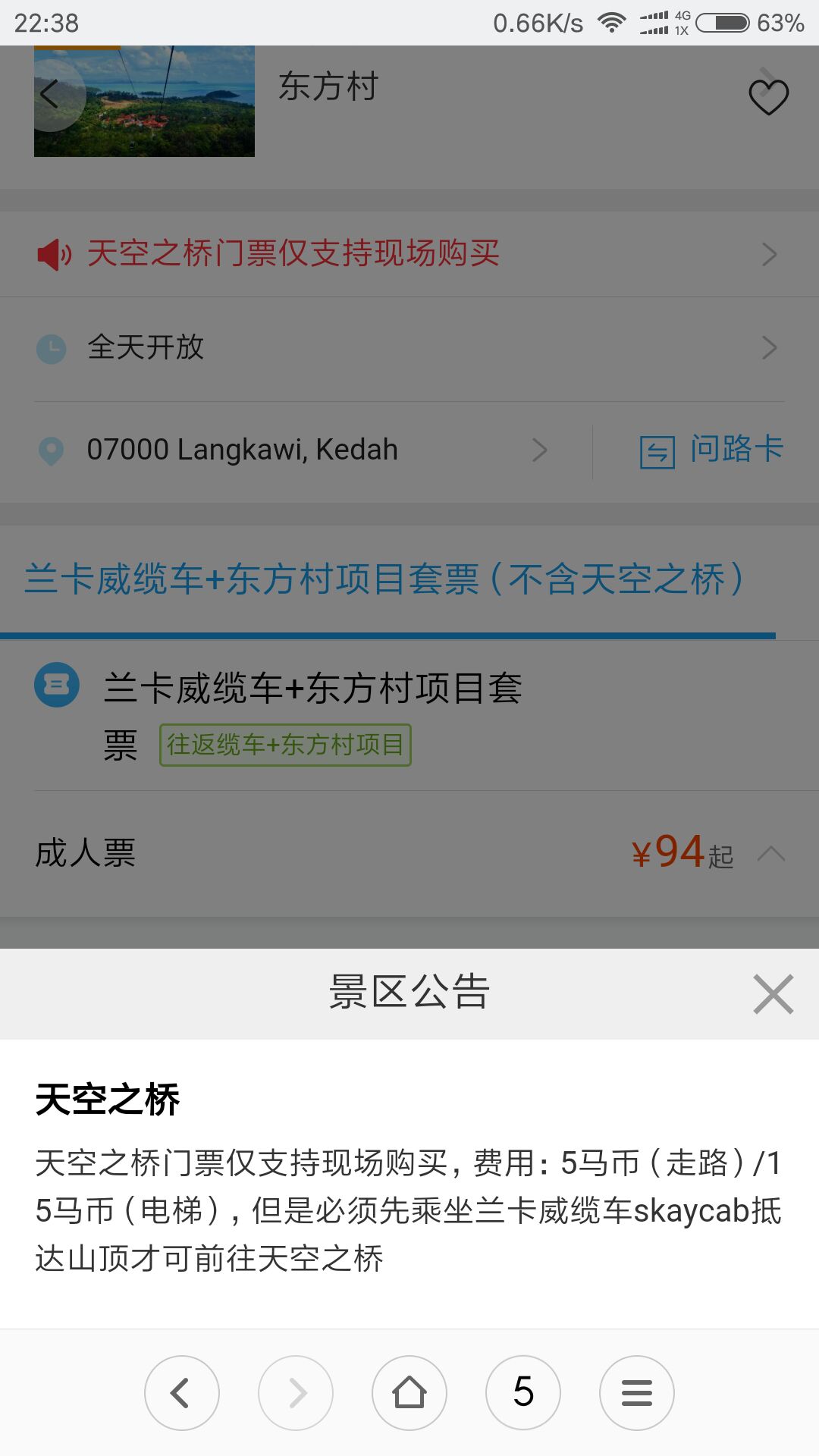819x1456 pixels.
Task: Tap the back arrow over the photo
Action: 50,95
